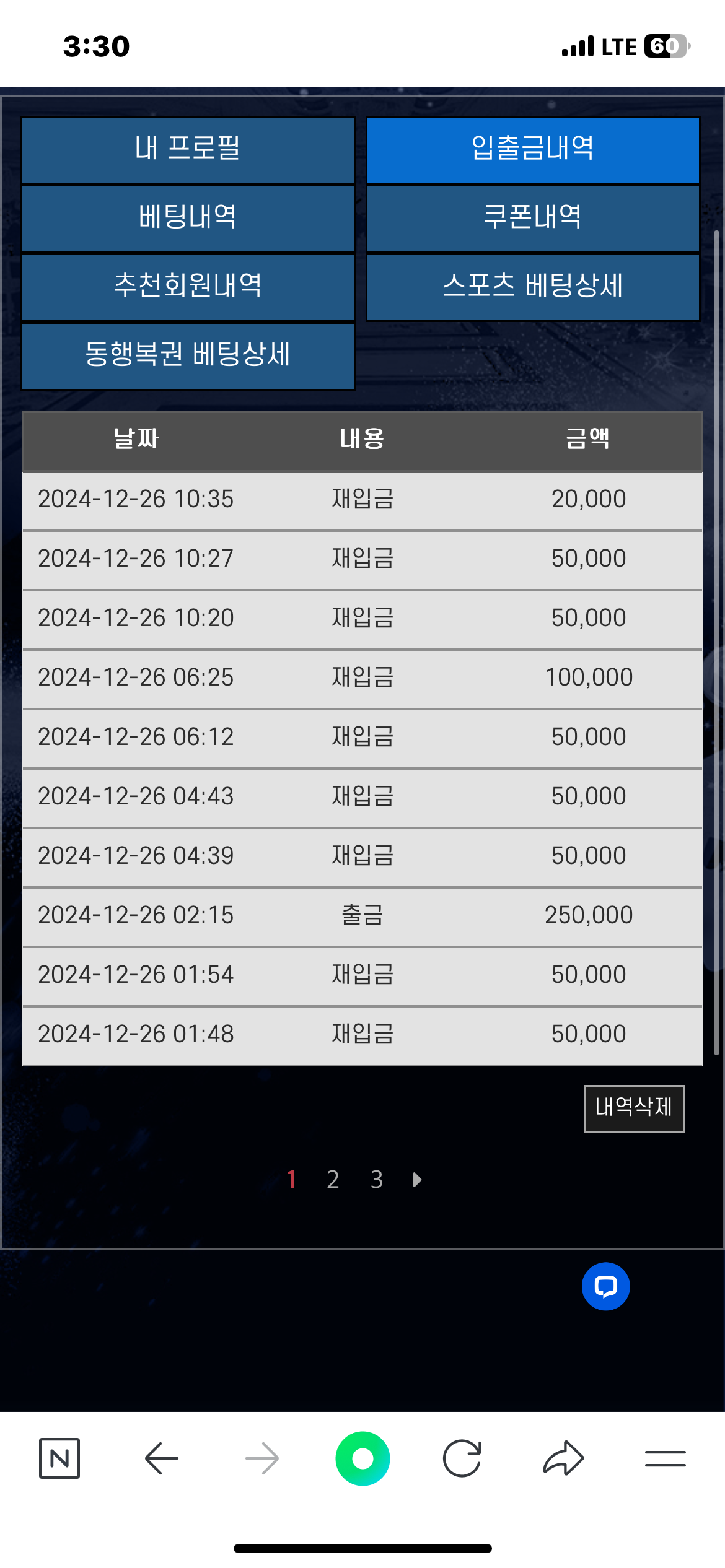
Task: Open the browser menu
Action: click(x=665, y=1458)
